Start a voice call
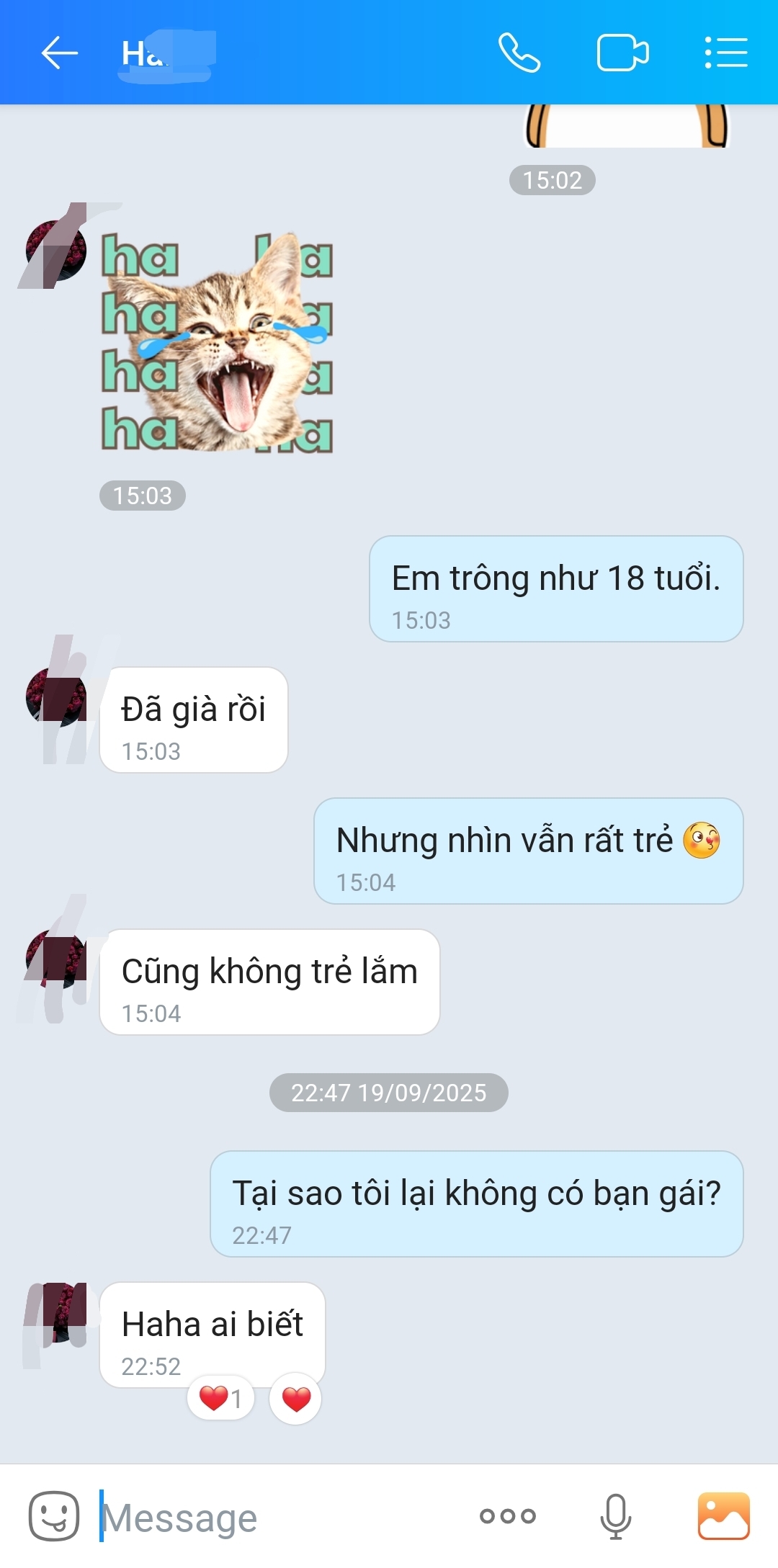The width and height of the screenshot is (778, 1568). point(519,53)
